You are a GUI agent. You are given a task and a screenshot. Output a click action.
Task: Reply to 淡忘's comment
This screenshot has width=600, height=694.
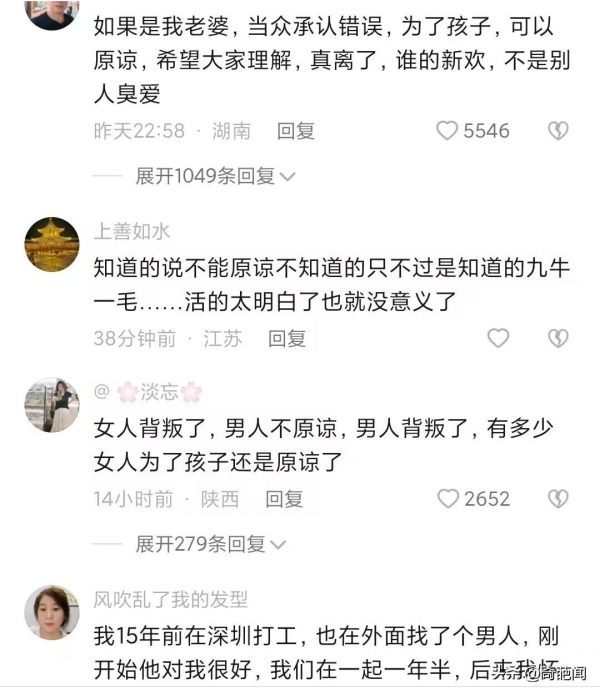[x=285, y=498]
